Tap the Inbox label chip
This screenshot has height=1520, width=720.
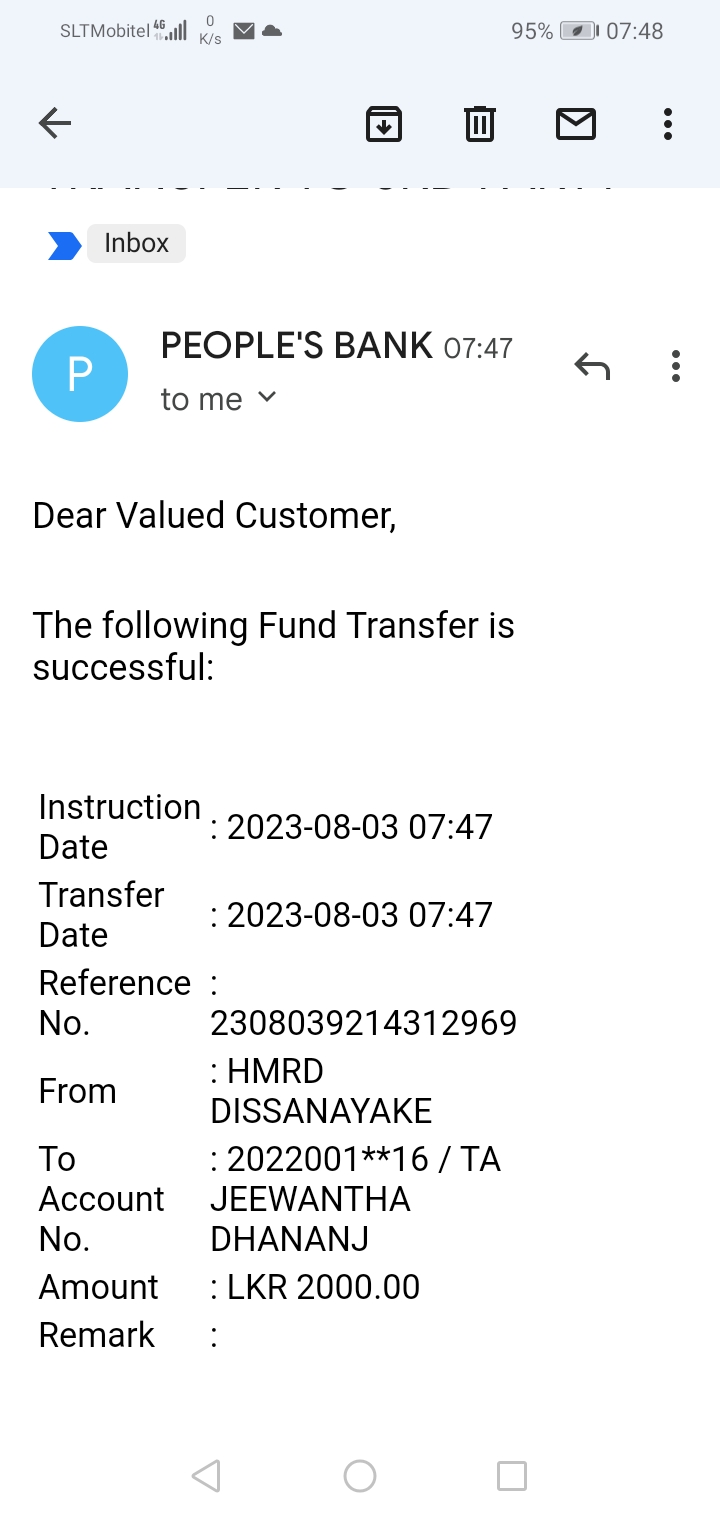pos(136,243)
